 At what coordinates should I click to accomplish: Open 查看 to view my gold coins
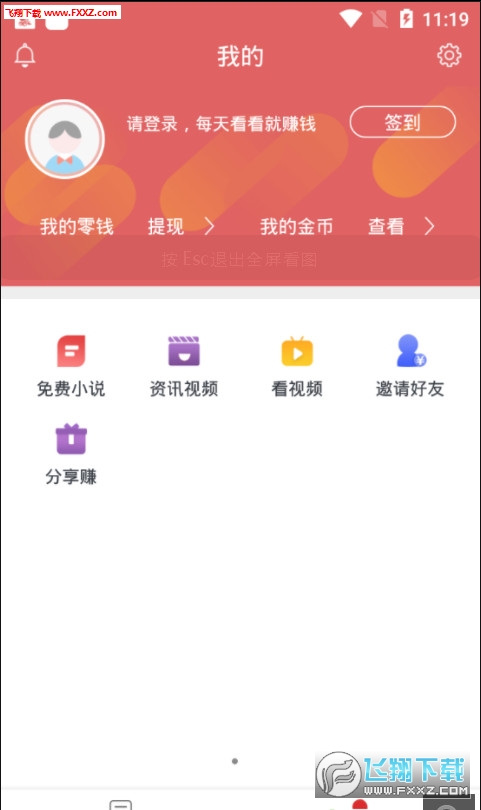point(401,226)
